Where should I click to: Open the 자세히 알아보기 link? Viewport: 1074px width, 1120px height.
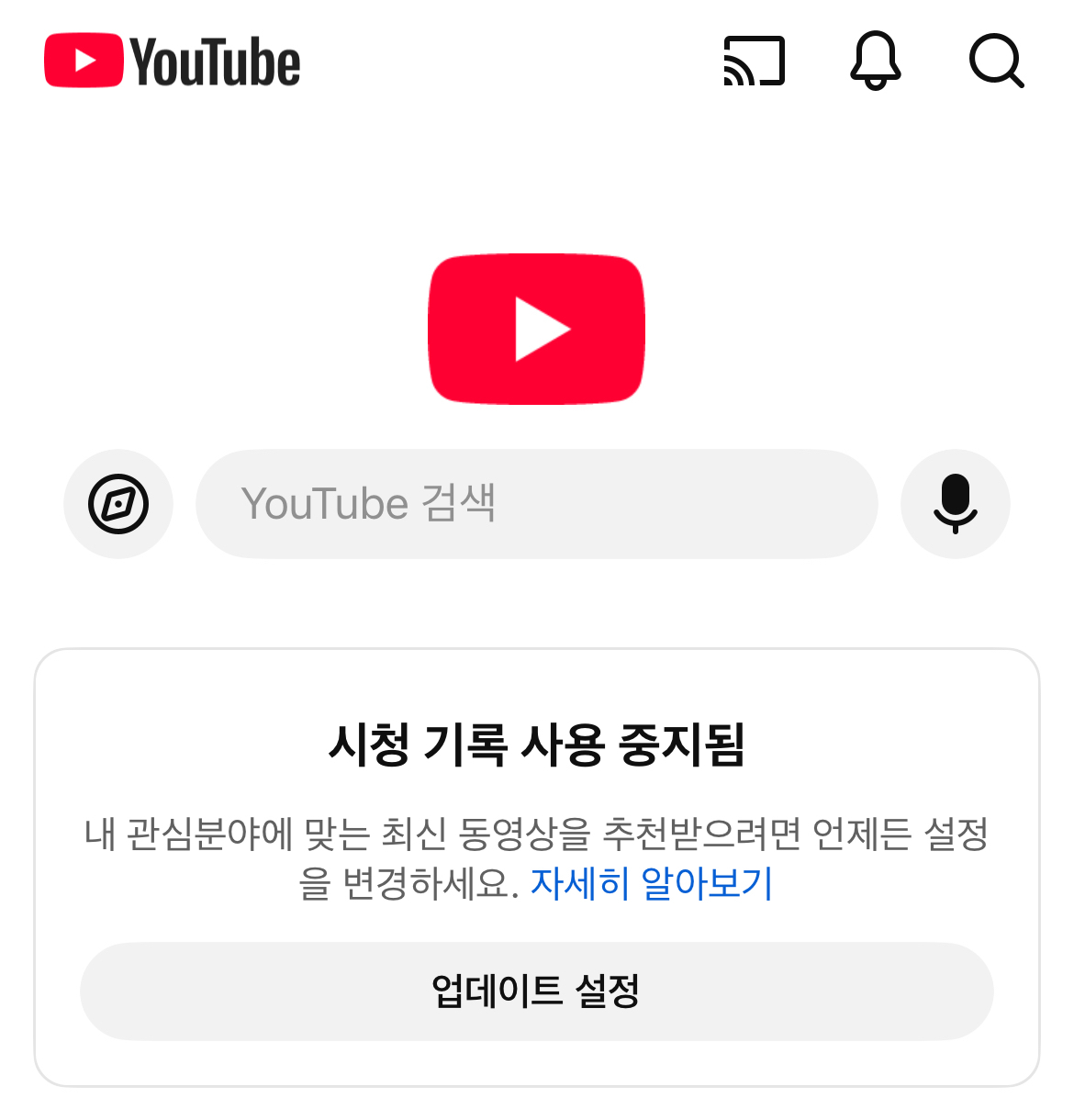tap(652, 883)
